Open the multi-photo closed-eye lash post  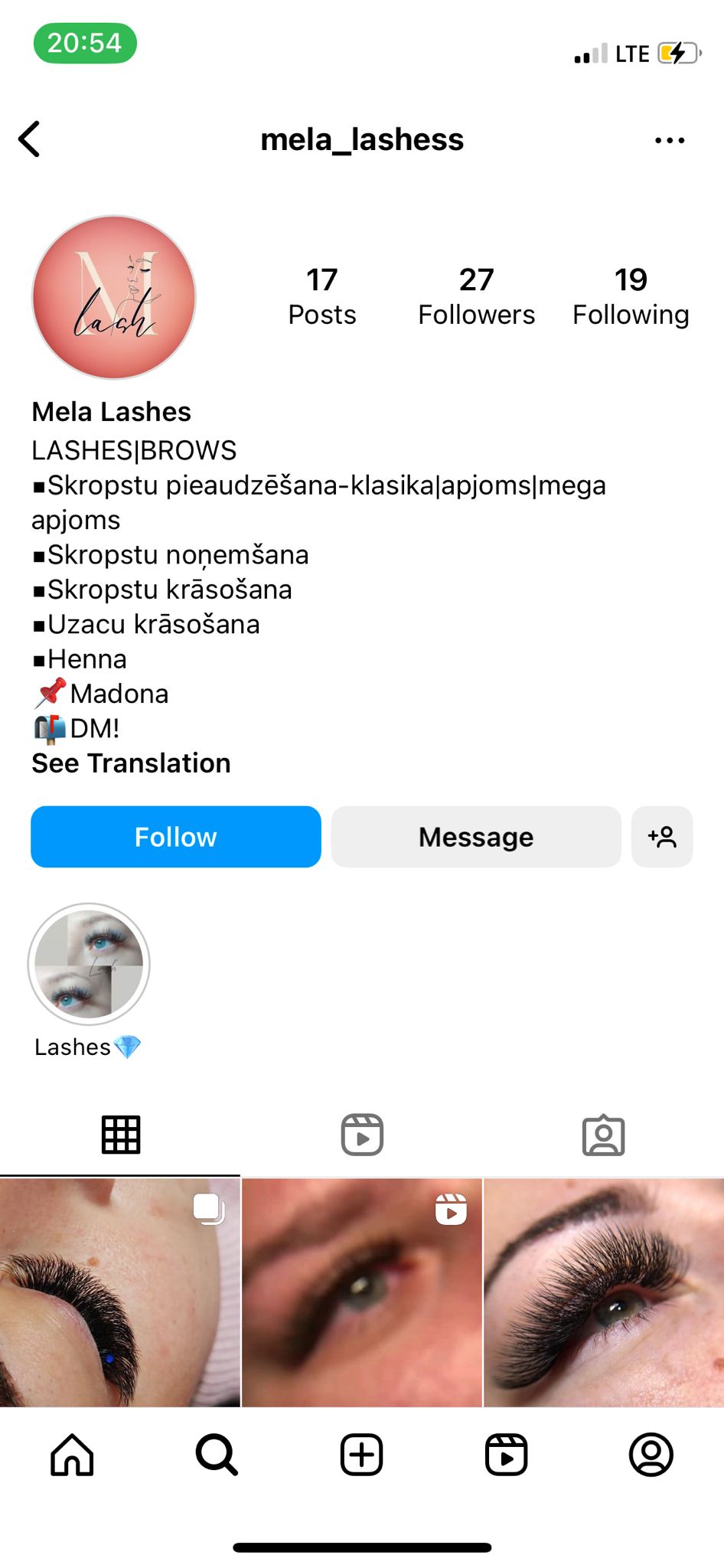tap(119, 1292)
